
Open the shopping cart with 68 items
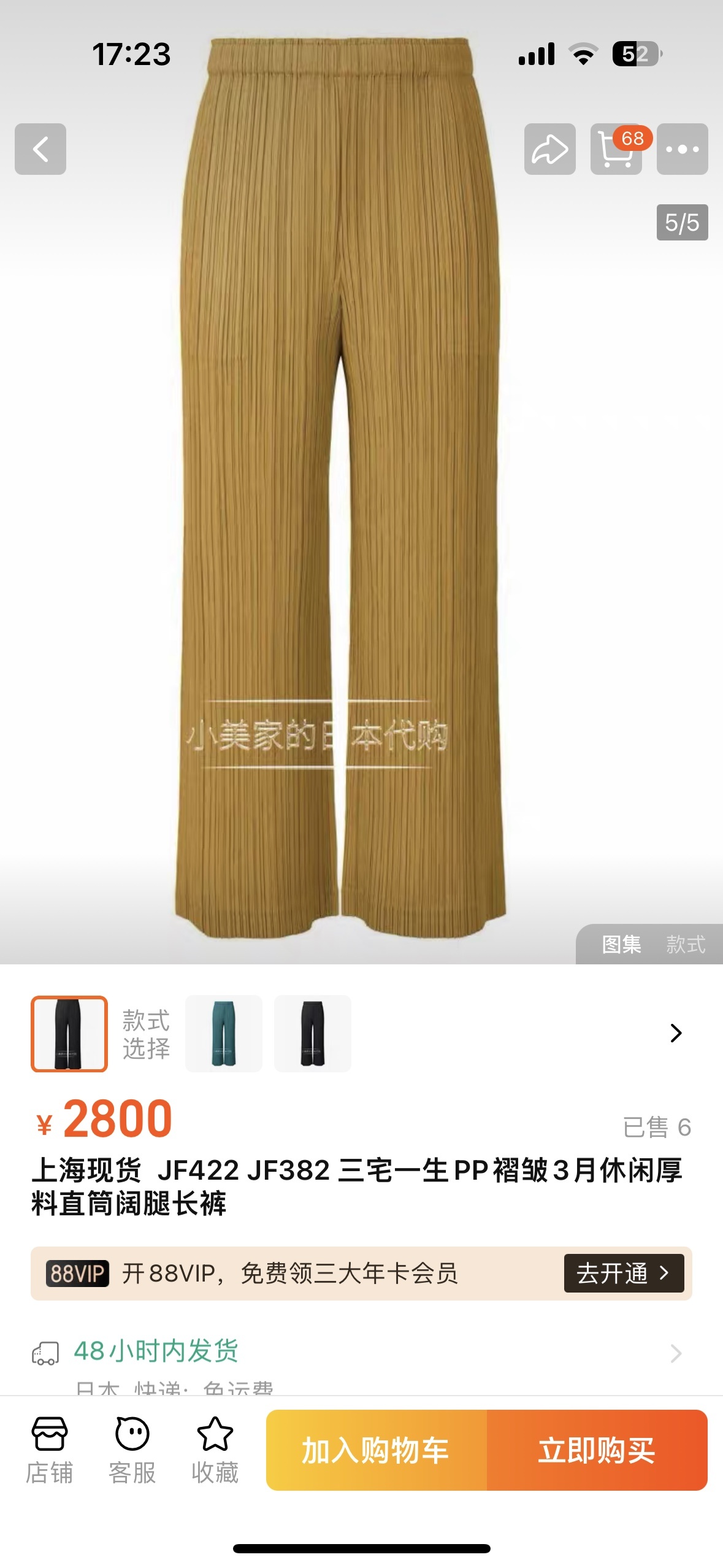pos(616,149)
